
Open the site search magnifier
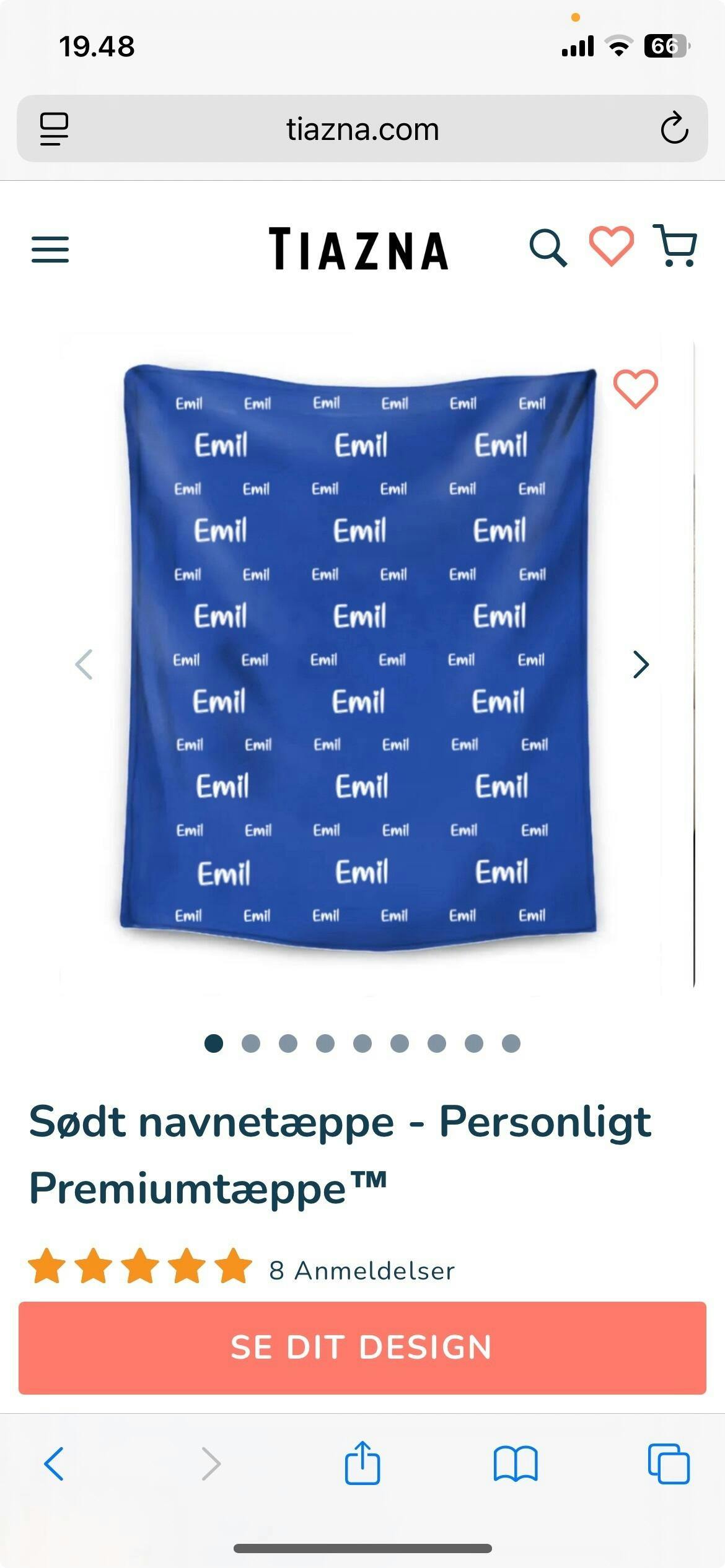pos(548,248)
